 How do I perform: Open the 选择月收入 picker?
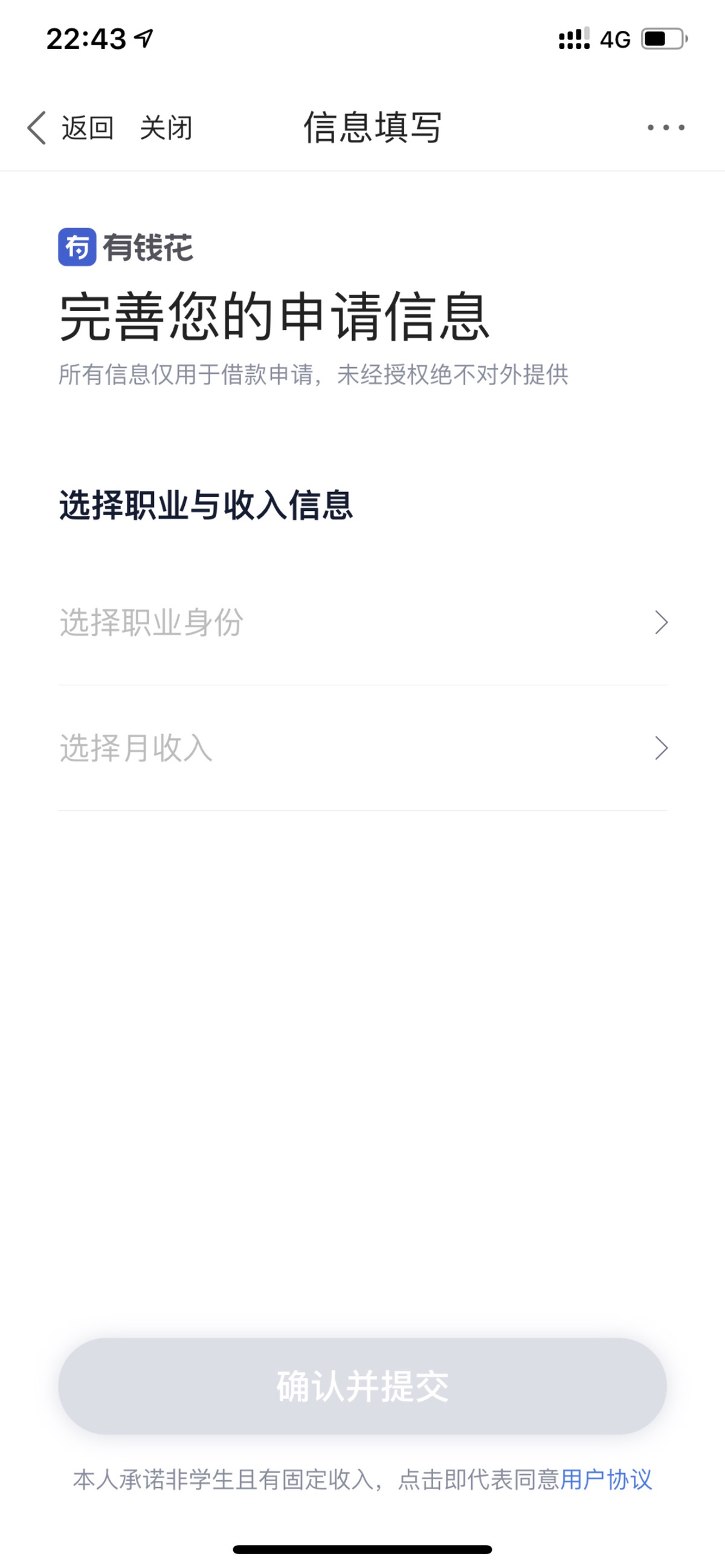[x=363, y=748]
